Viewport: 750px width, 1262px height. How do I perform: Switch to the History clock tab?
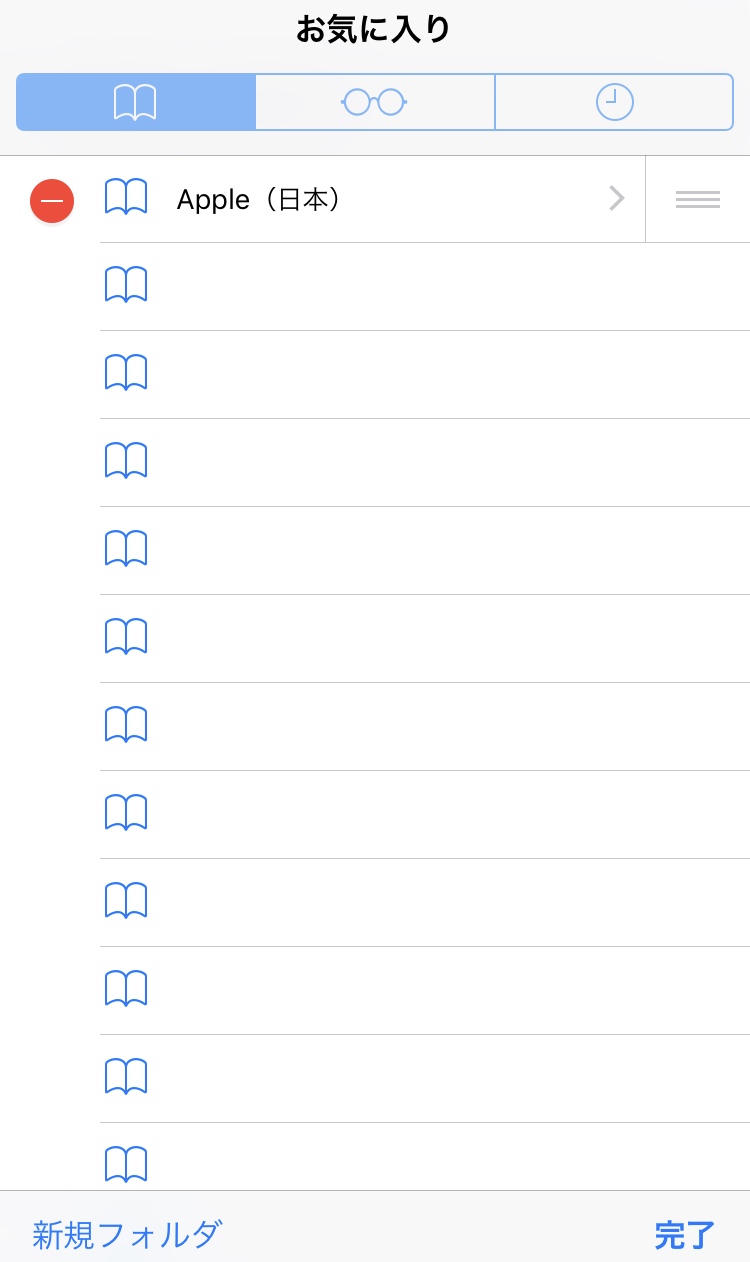pyautogui.click(x=614, y=102)
